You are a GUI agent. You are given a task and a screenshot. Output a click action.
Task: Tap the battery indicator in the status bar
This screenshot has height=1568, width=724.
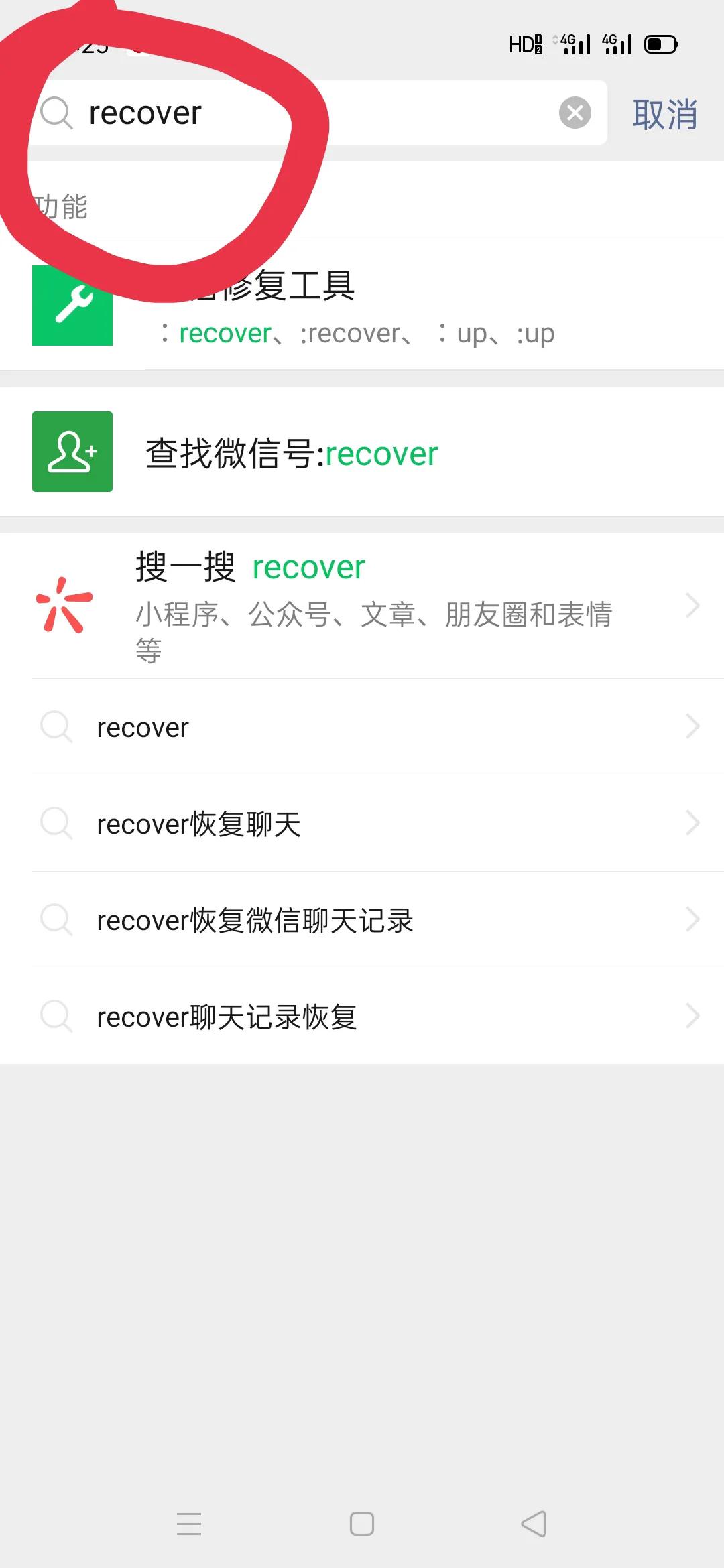coord(660,44)
